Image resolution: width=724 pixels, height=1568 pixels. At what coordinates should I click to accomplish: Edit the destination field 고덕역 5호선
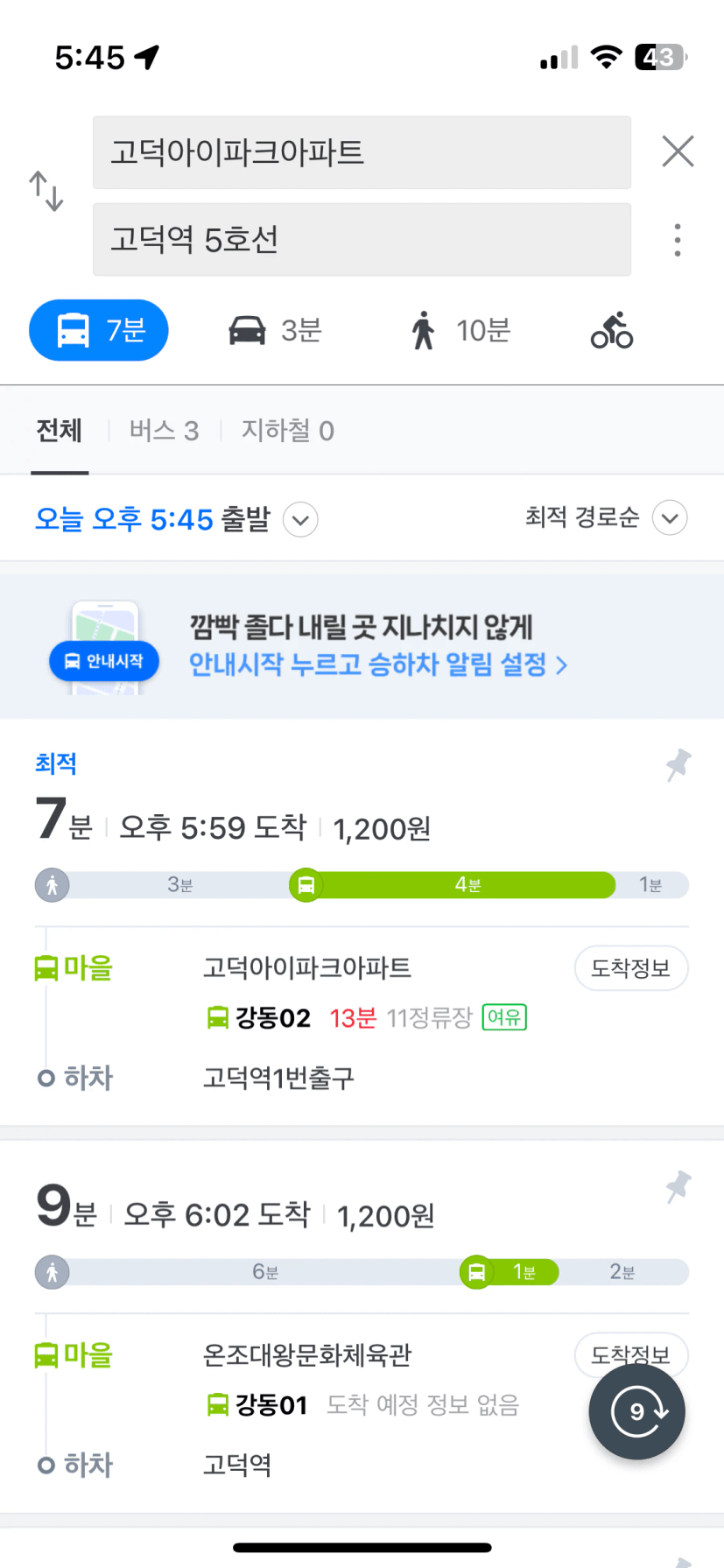(362, 239)
